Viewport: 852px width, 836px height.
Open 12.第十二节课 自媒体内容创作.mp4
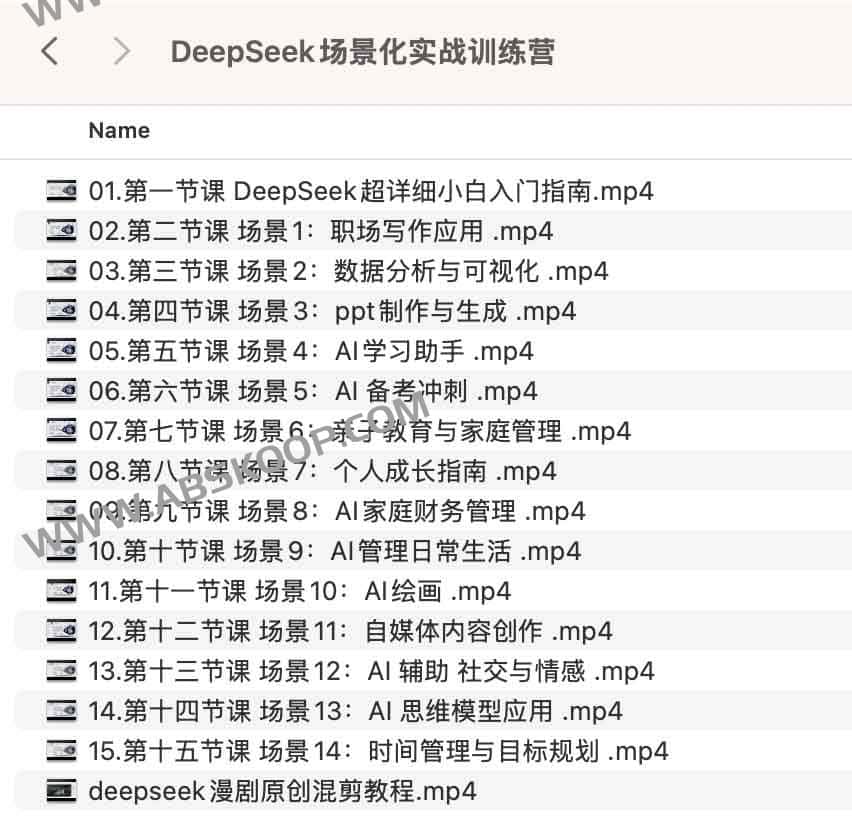(x=350, y=631)
